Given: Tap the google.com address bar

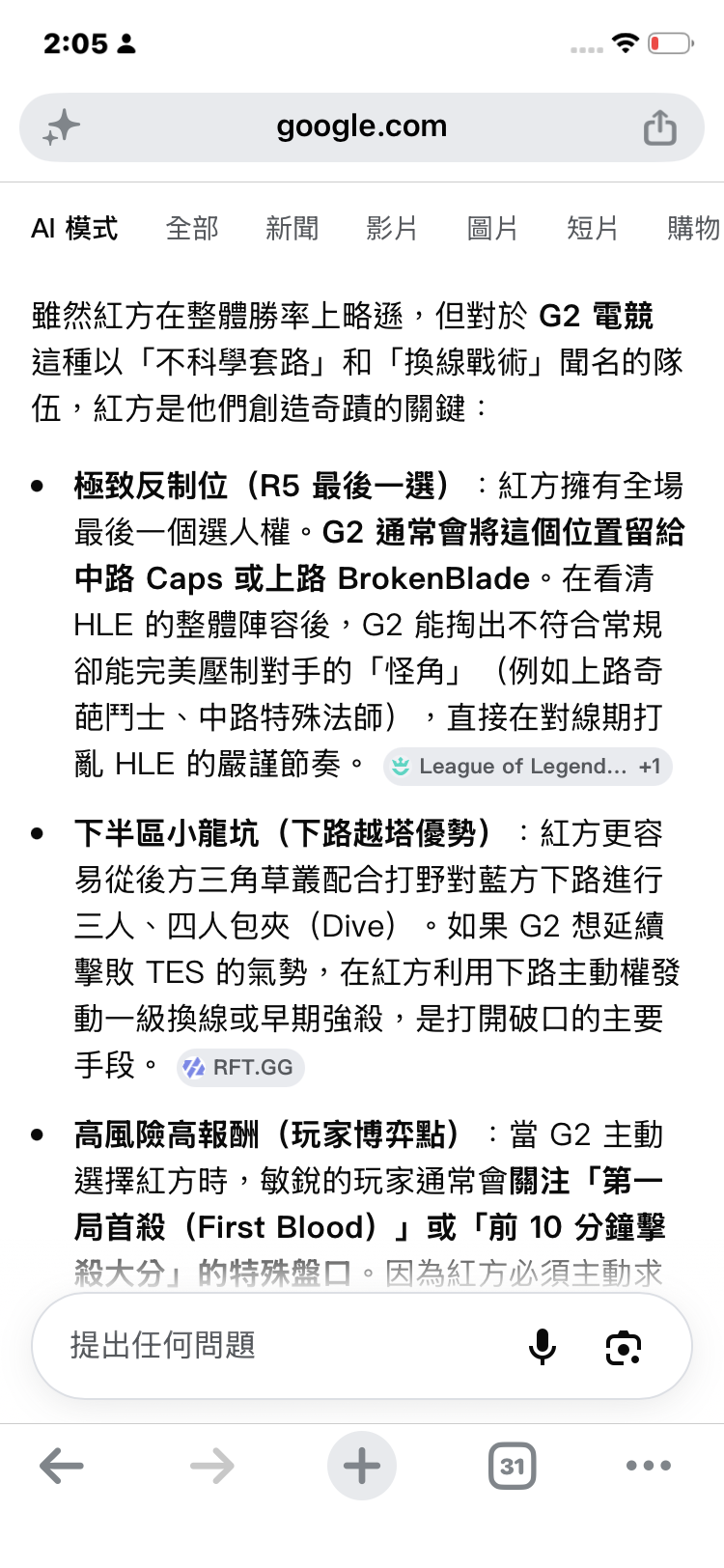Looking at the screenshot, I should point(362,126).
